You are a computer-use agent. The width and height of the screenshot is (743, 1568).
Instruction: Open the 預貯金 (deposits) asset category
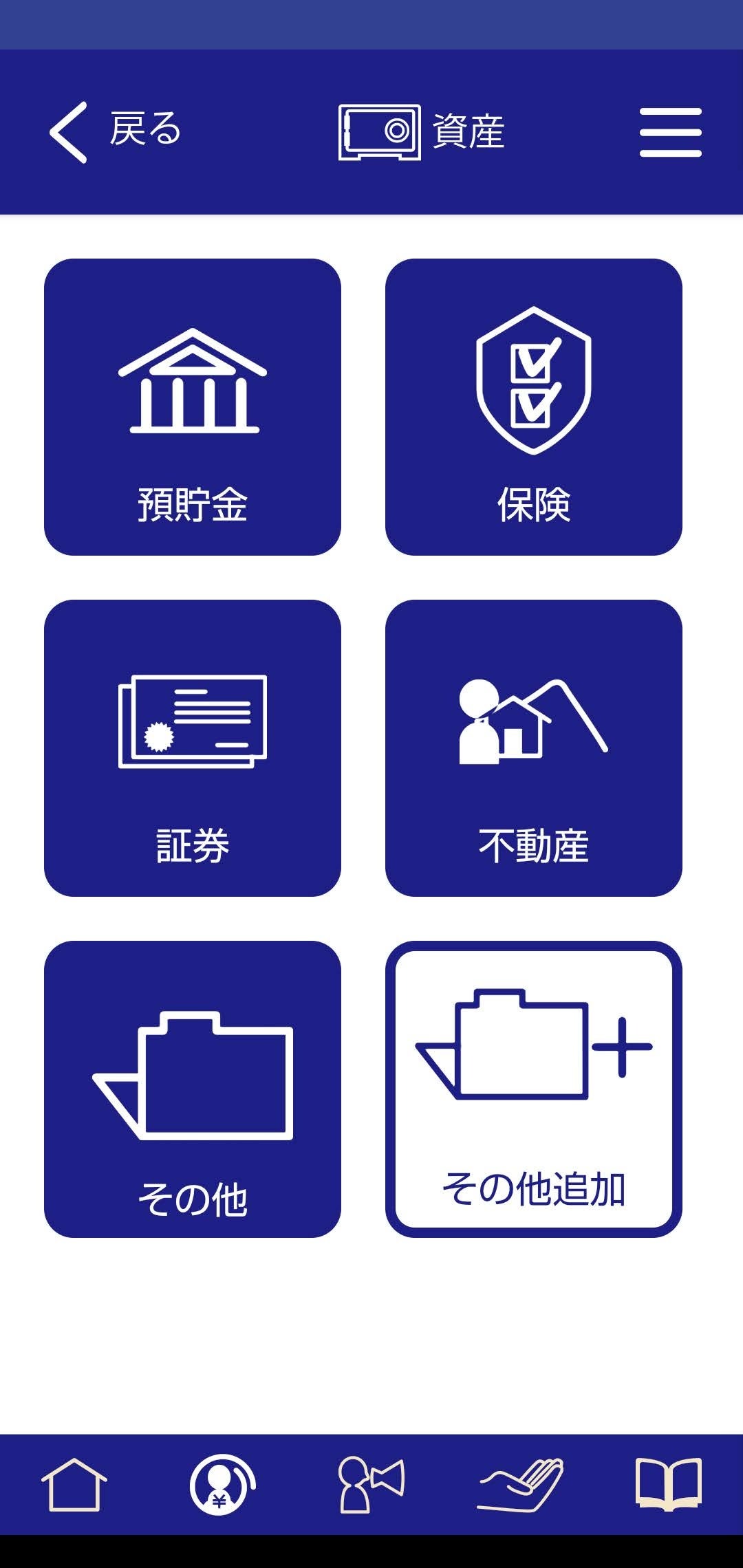[x=193, y=406]
